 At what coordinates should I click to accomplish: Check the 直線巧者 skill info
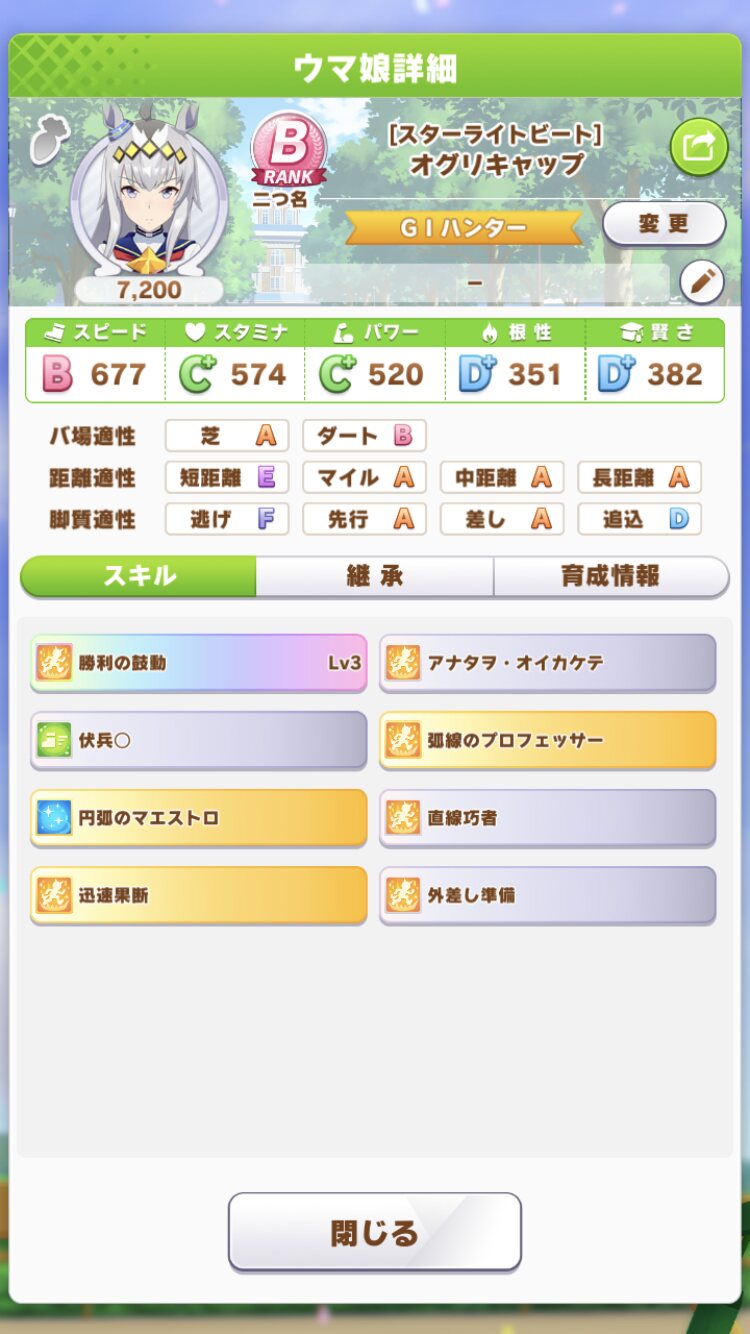tap(548, 817)
